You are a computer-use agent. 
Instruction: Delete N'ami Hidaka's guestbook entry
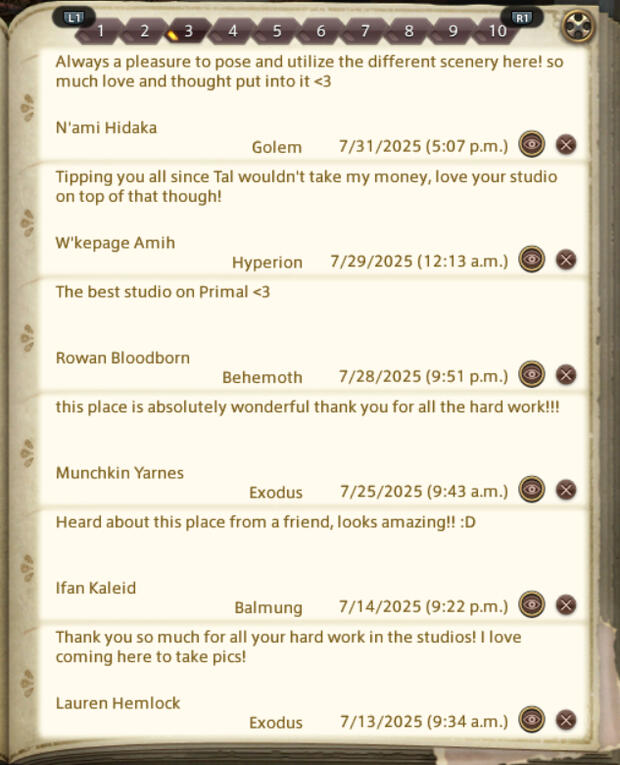[x=566, y=145]
